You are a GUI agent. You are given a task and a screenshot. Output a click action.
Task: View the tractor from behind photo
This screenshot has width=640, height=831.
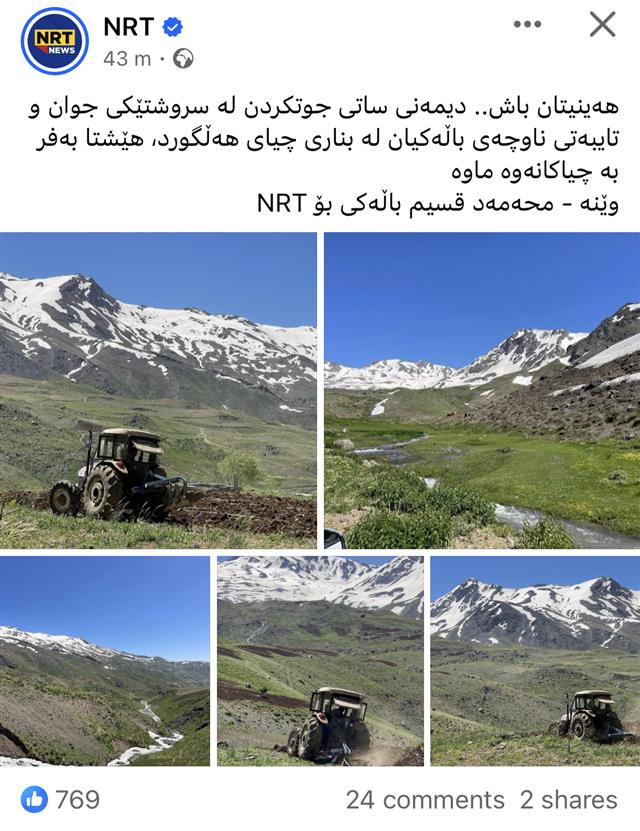coord(320,661)
